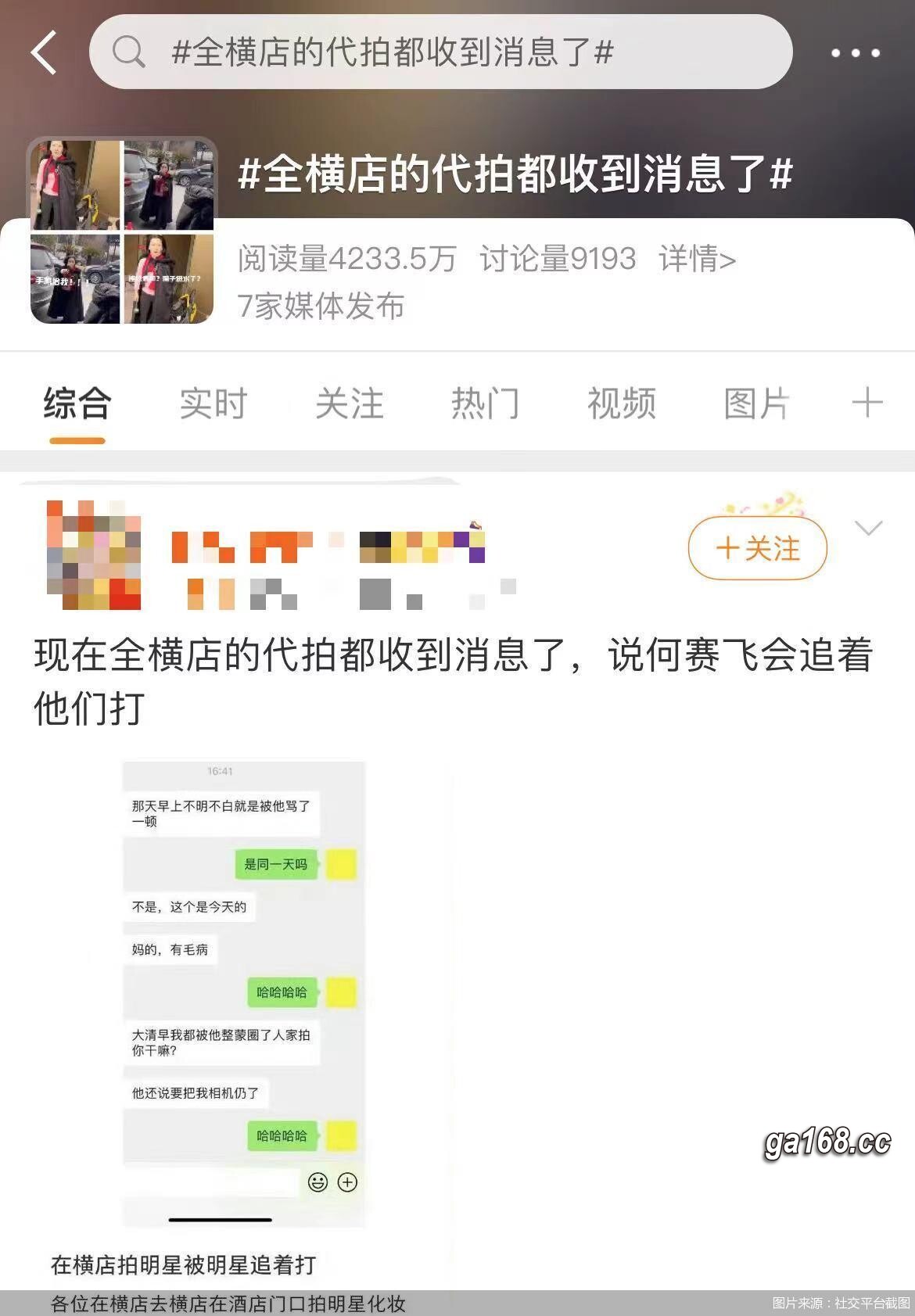This screenshot has height=1316, width=915.
Task: Show the 图片 tab
Action: tap(756, 404)
